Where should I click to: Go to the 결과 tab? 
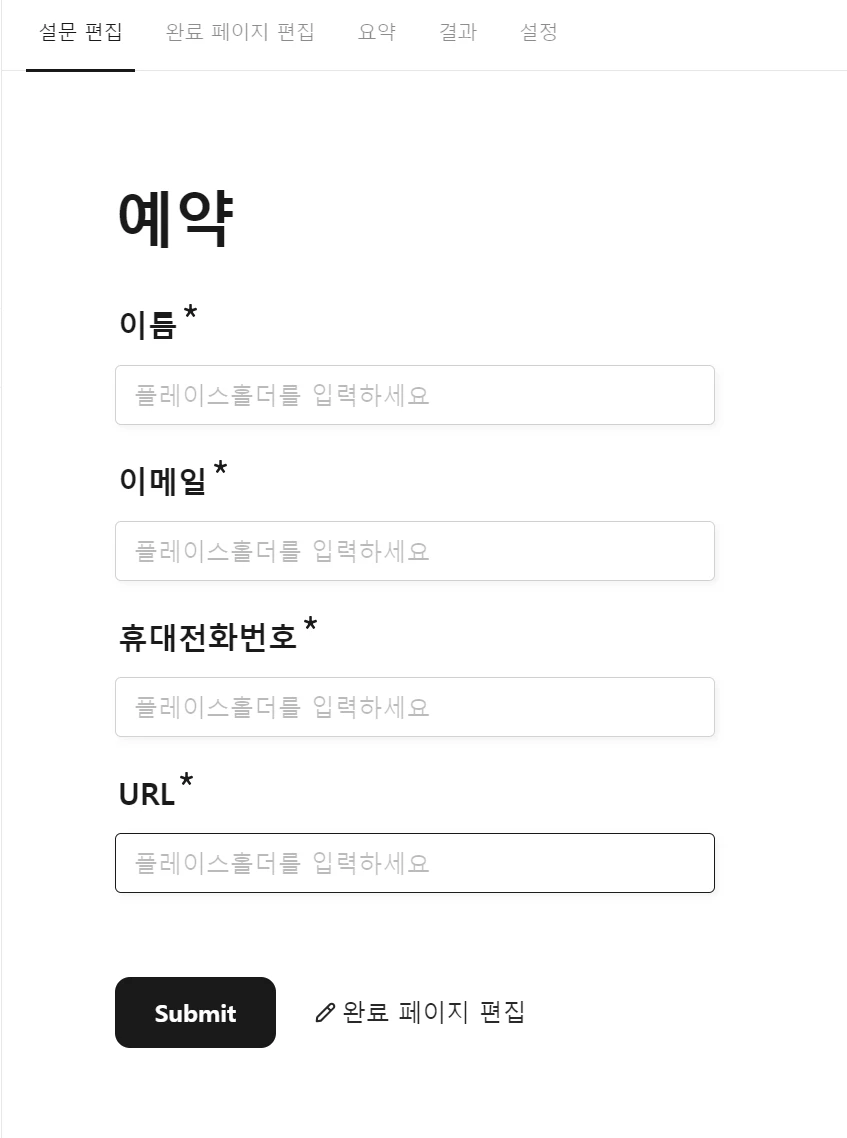[x=458, y=33]
